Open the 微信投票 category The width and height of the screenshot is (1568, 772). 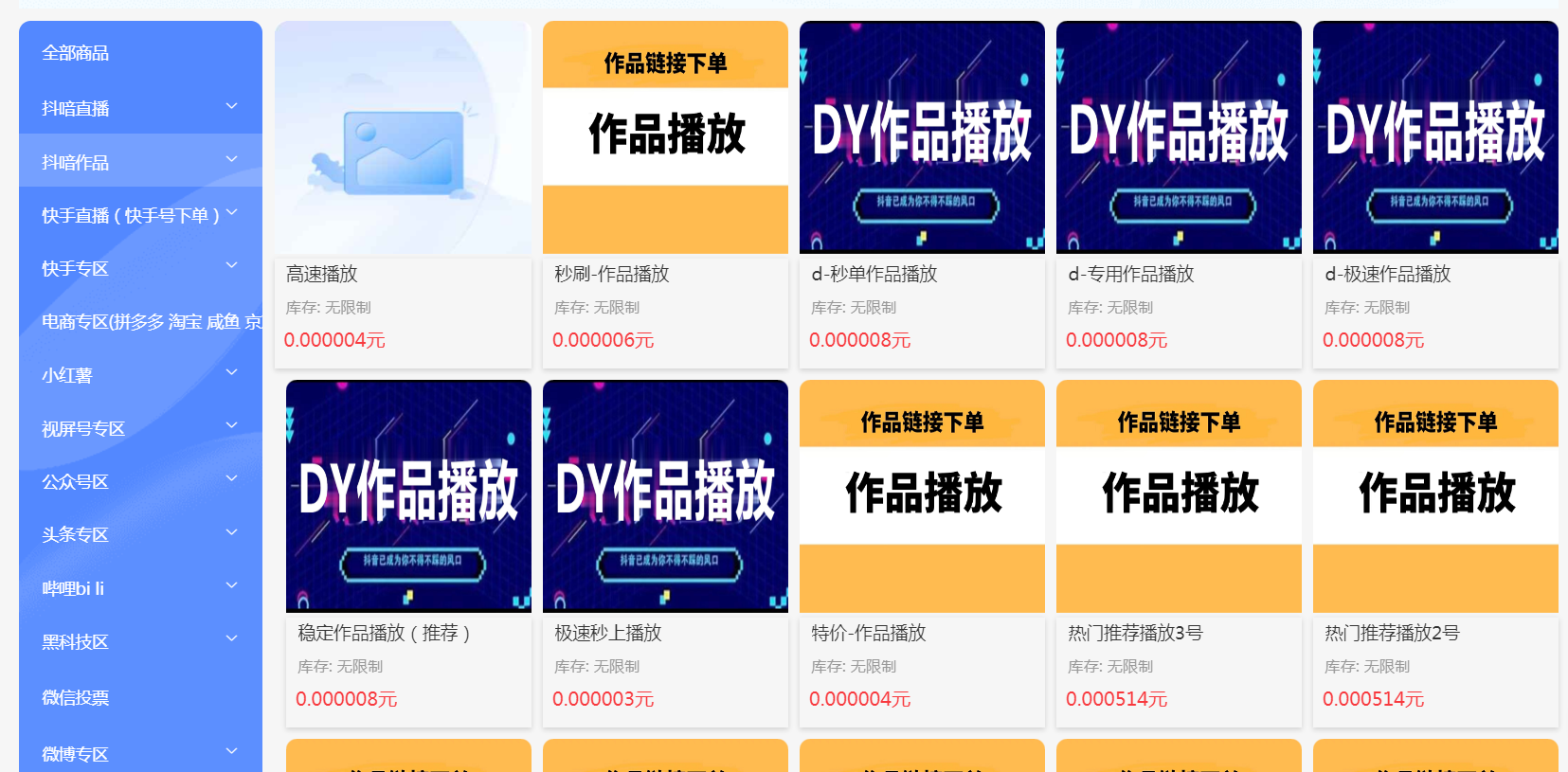[x=76, y=698]
